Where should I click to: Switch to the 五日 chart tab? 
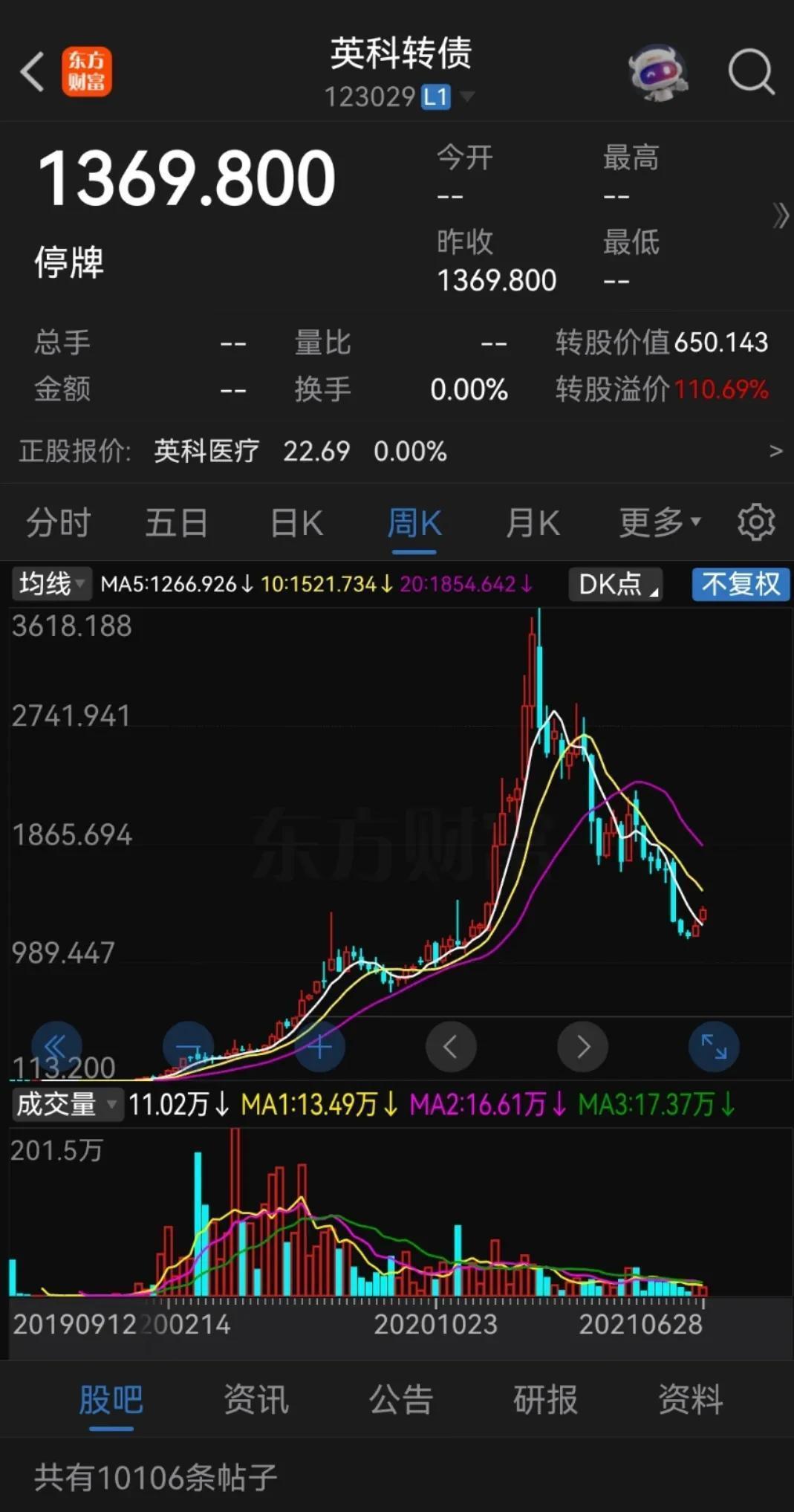pos(176,522)
